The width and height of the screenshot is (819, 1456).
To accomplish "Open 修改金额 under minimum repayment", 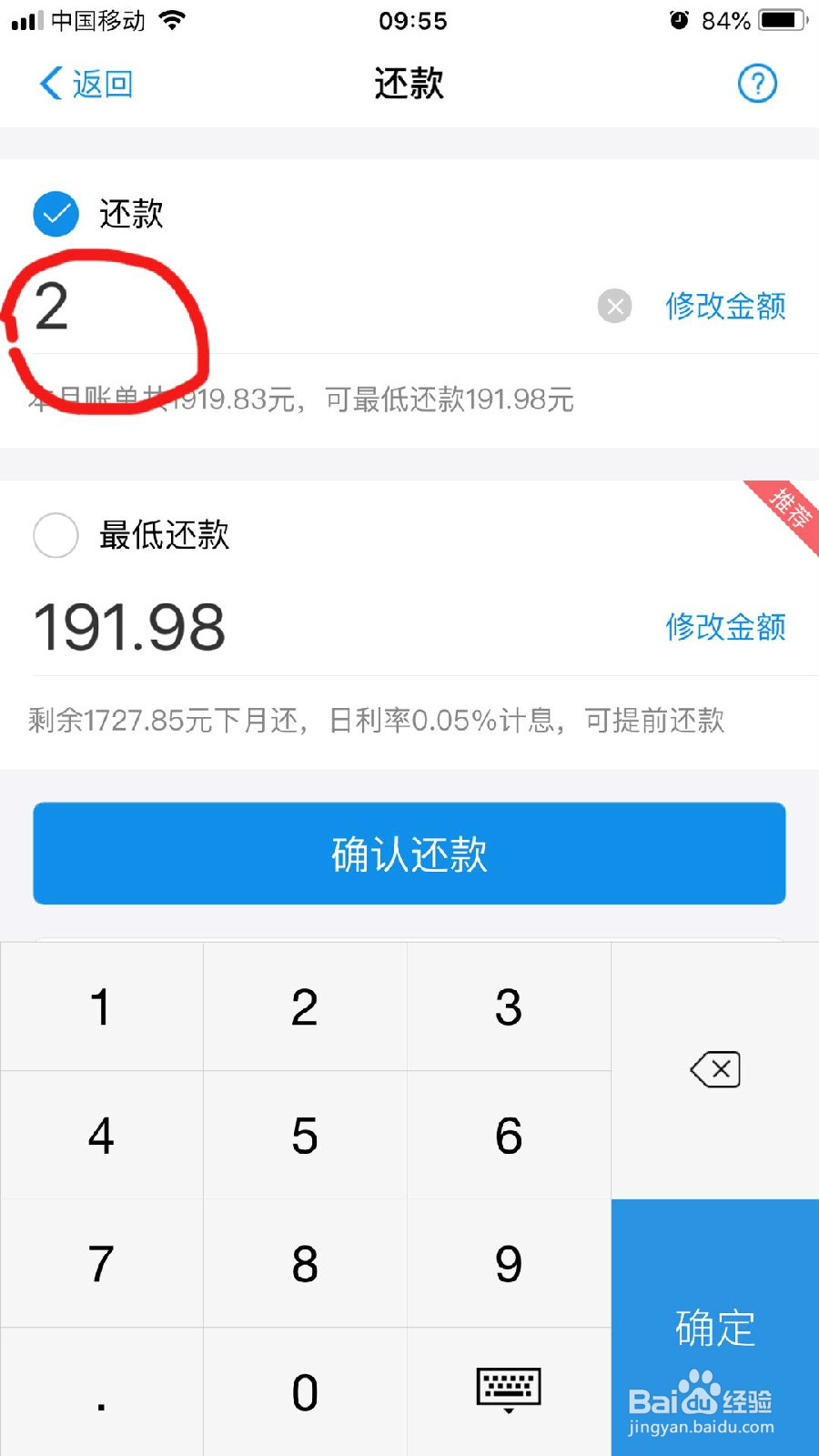I will 725,628.
